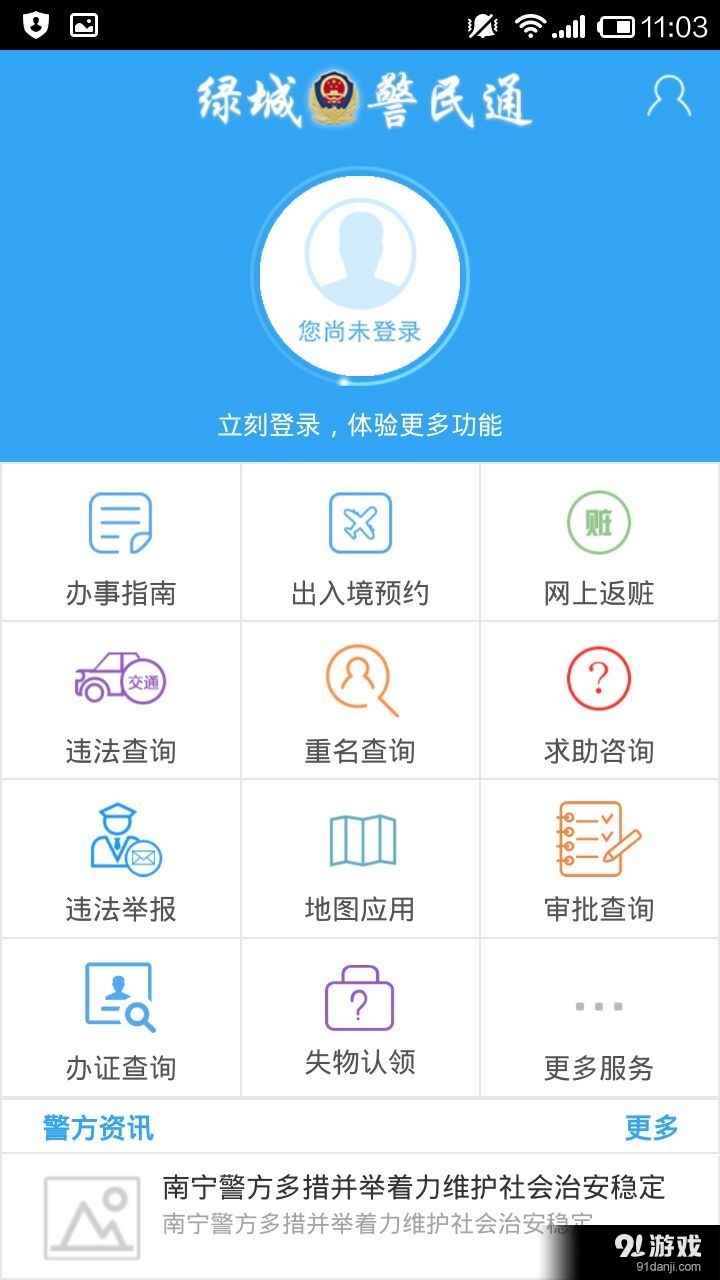The width and height of the screenshot is (720, 1280).
Task: Tap 立刻登录 to log in
Action: 360,425
